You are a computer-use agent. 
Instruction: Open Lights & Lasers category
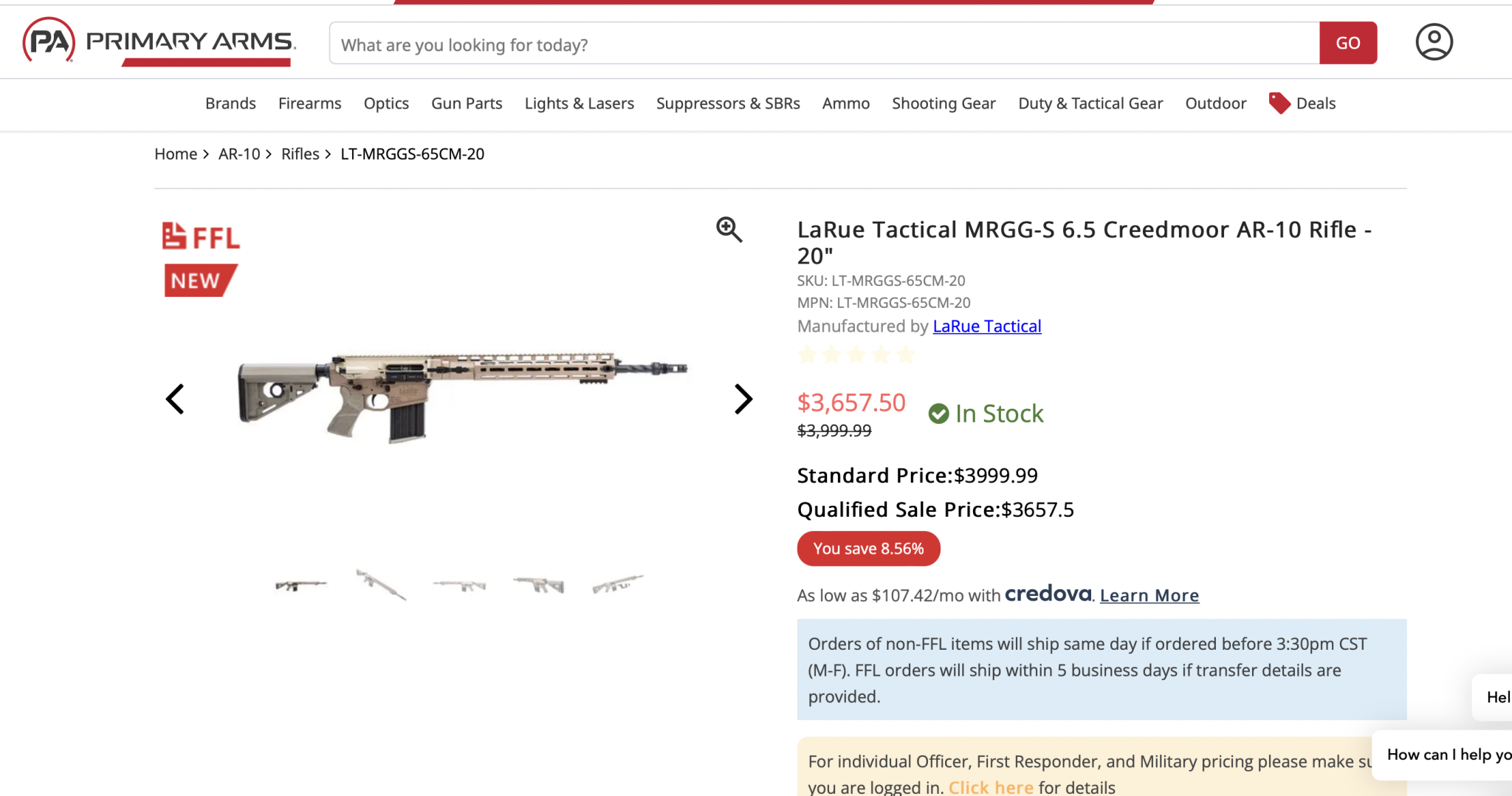[579, 103]
